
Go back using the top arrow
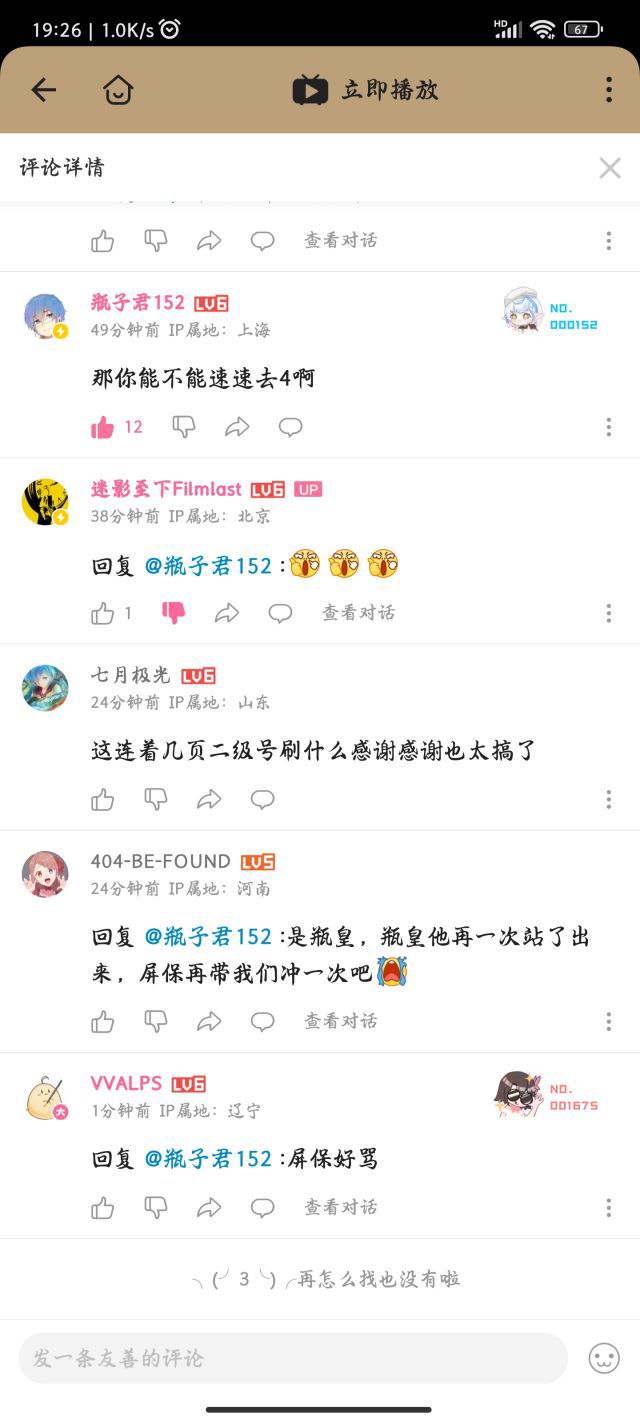[x=43, y=90]
